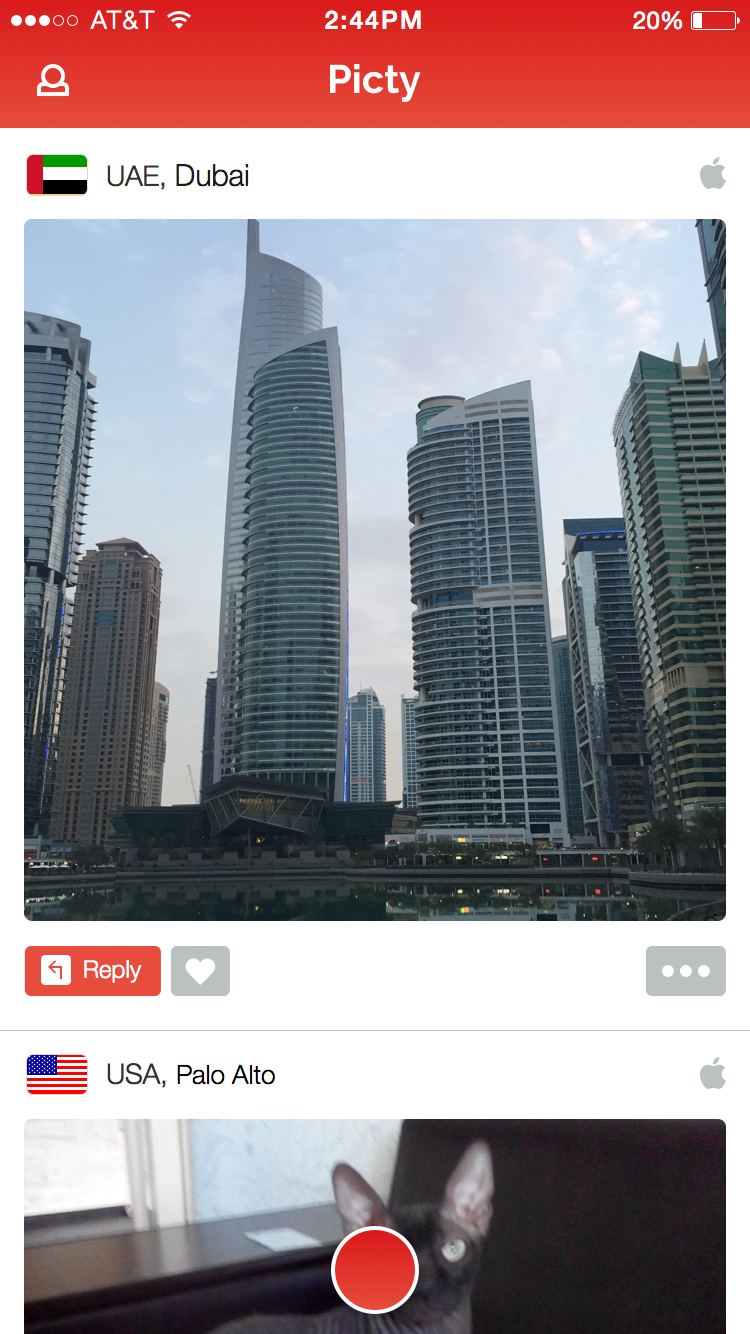Open the profile icon in header
The image size is (750, 1334).
click(53, 81)
